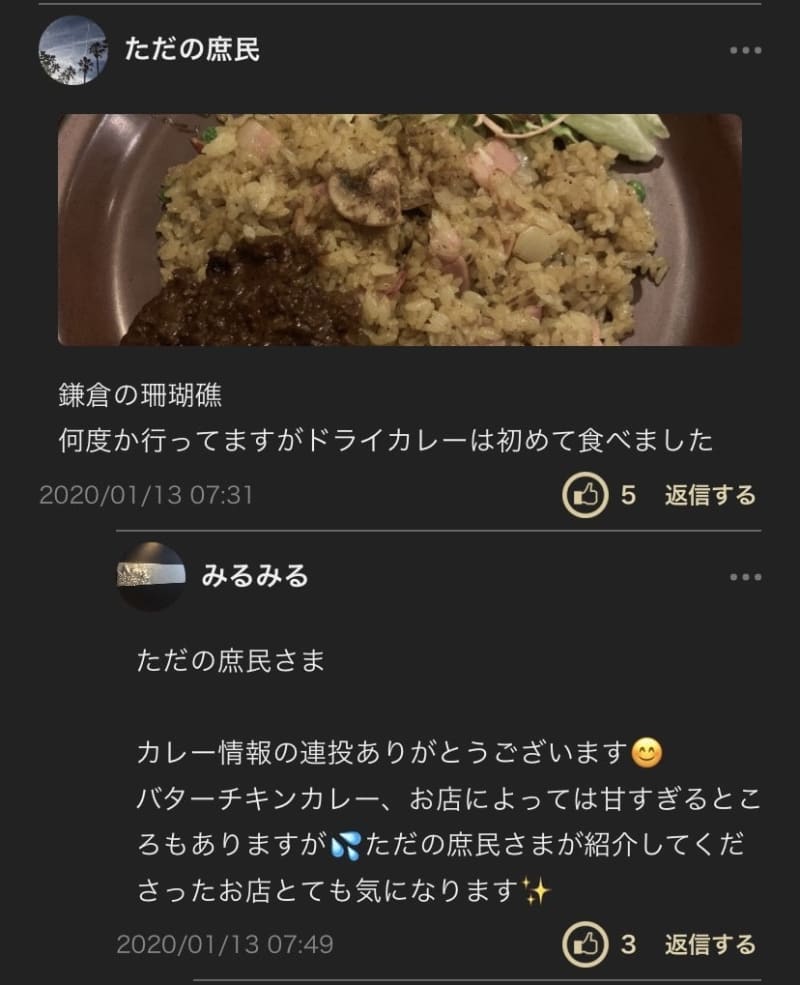Open overflow menu on ただの庶民's comment

[745, 50]
